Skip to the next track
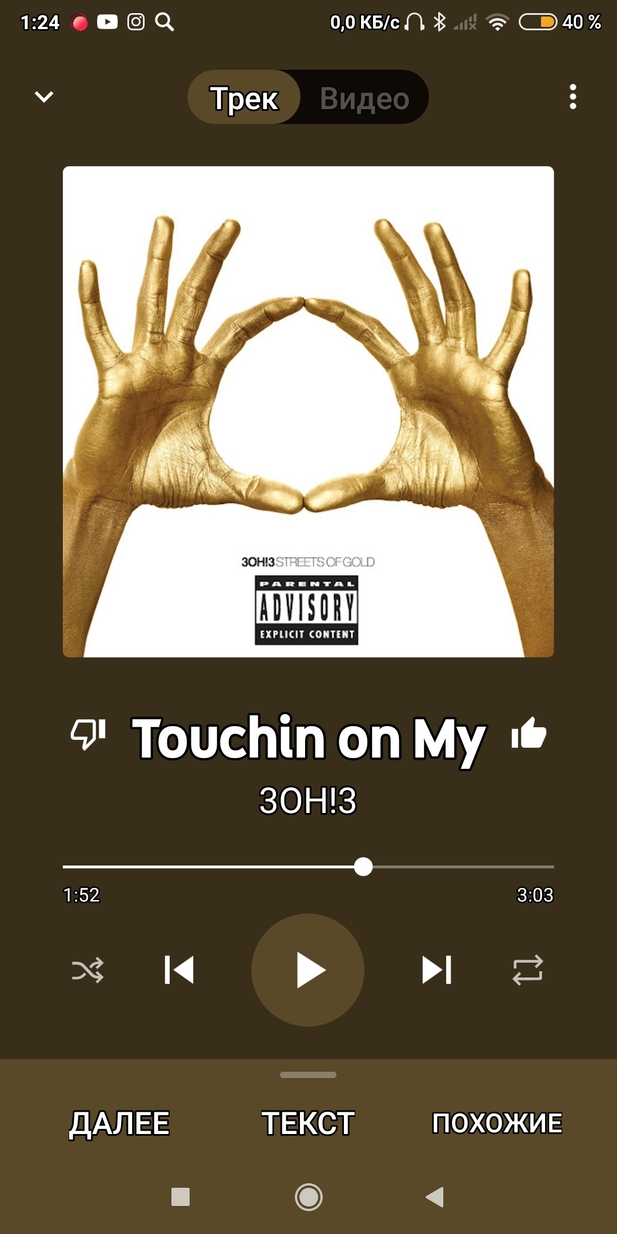This screenshot has width=617, height=1234. 436,970
